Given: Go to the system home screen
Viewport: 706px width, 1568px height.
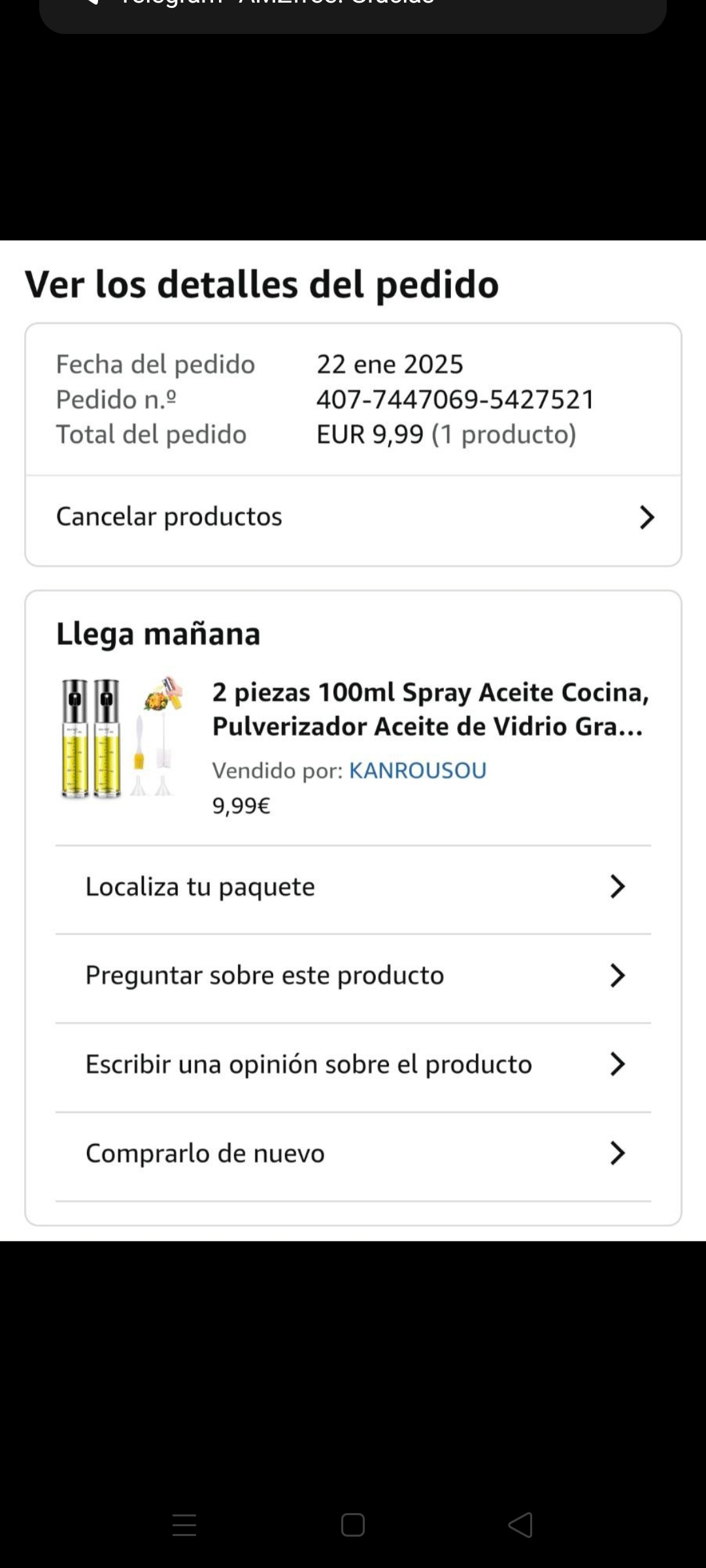Looking at the screenshot, I should click(x=353, y=1526).
